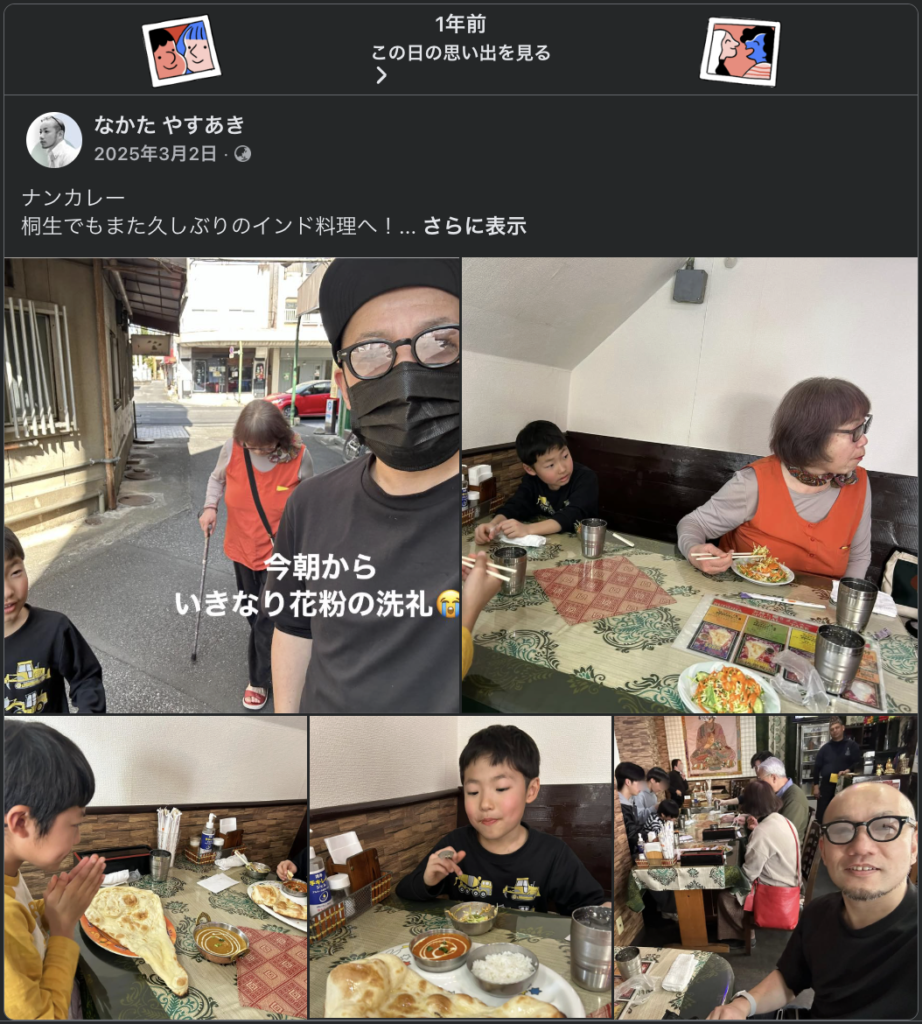Open the street photo with 花粉 caption
Screen dimensions: 922x1024
click(232, 485)
